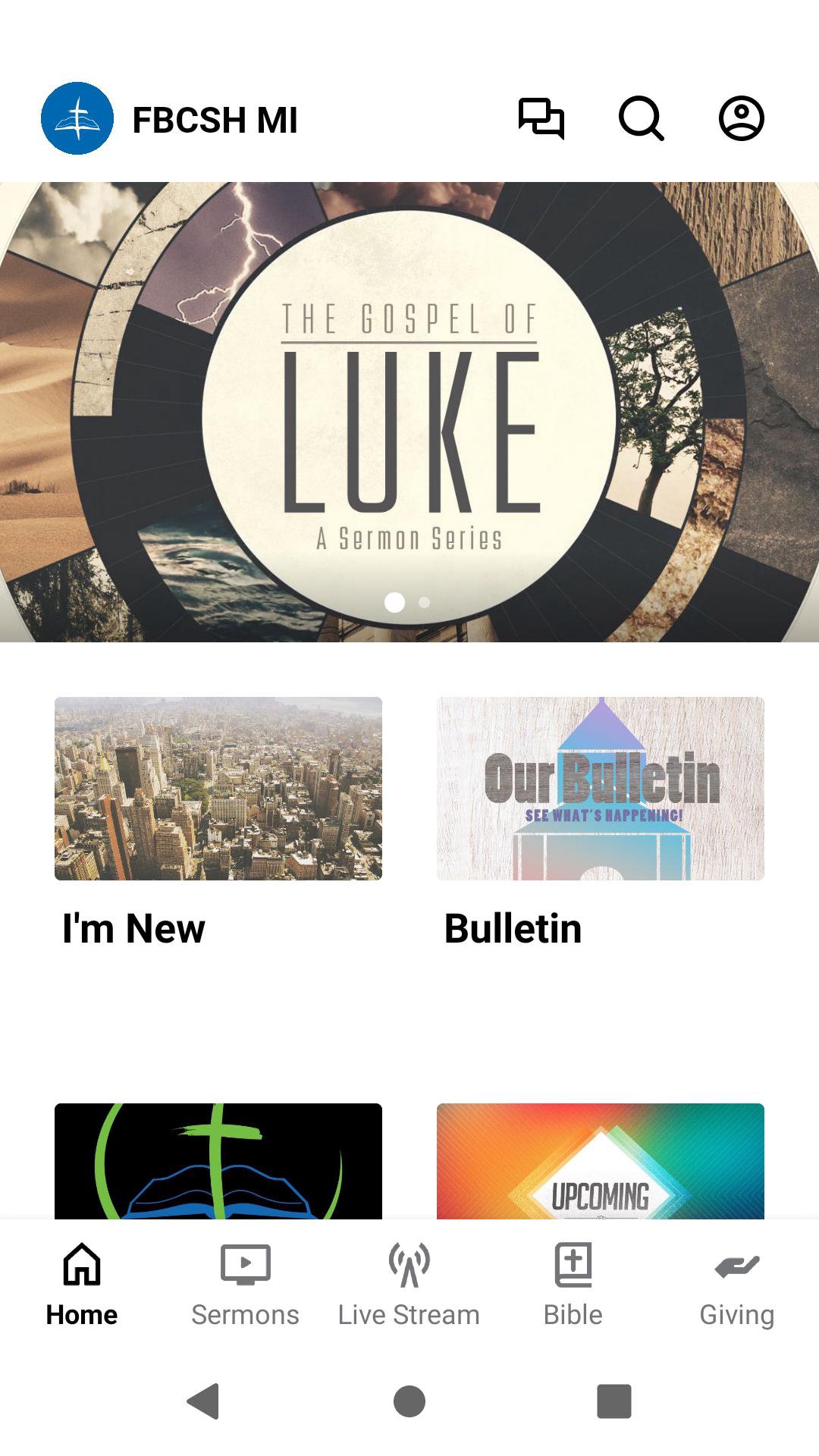
Task: Open the I'm New card
Action: (x=218, y=789)
